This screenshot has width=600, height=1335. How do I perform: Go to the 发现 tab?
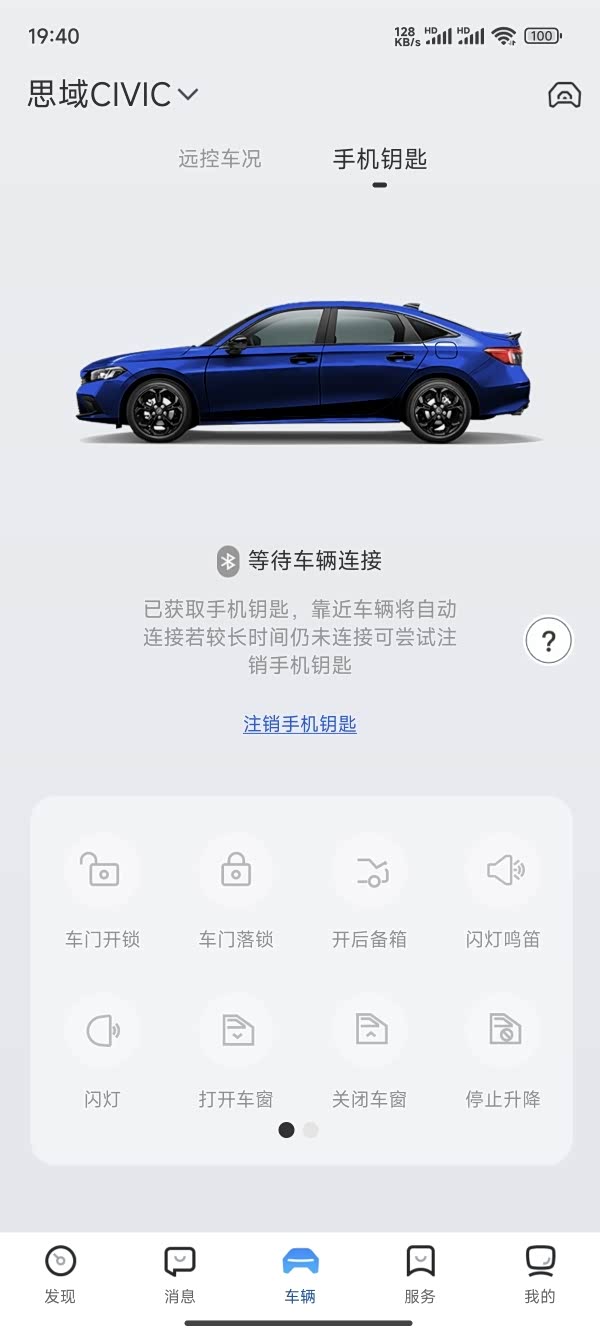click(x=60, y=1275)
